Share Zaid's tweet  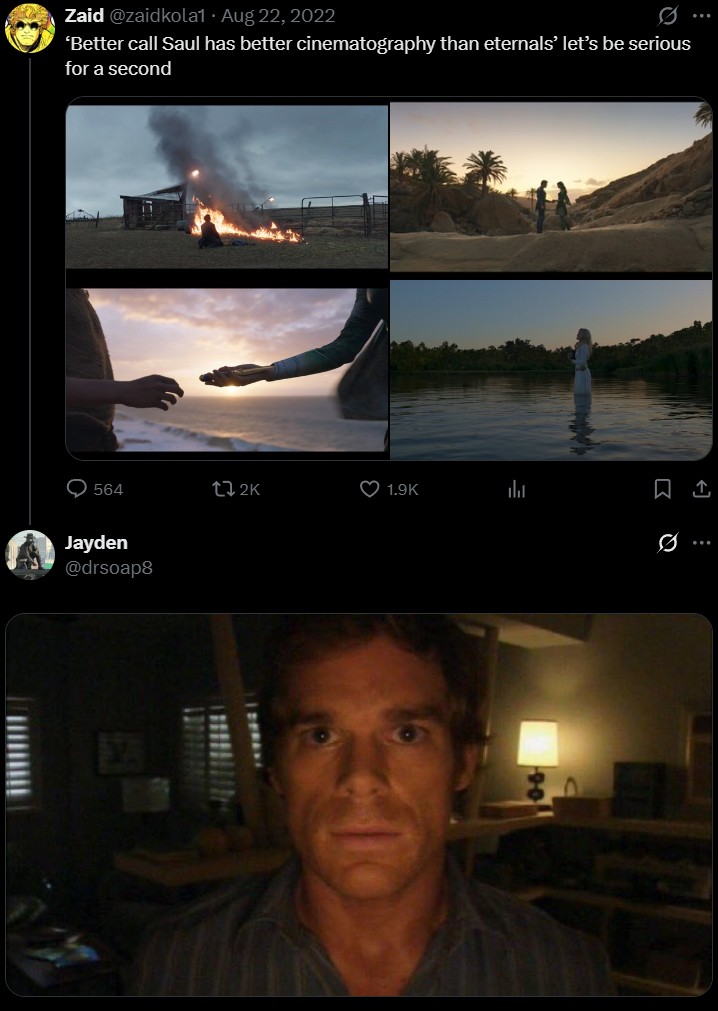[701, 489]
